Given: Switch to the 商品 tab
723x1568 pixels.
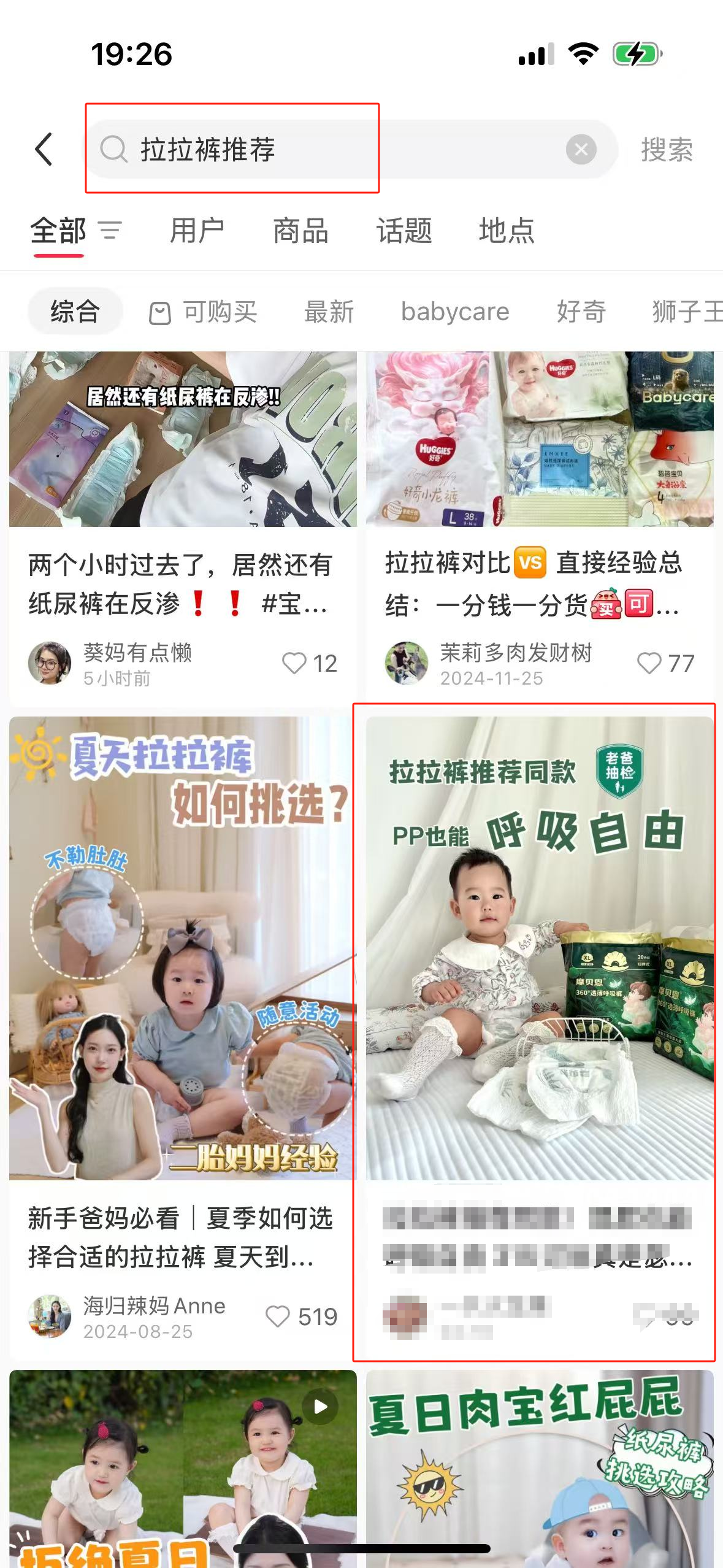Looking at the screenshot, I should 300,231.
